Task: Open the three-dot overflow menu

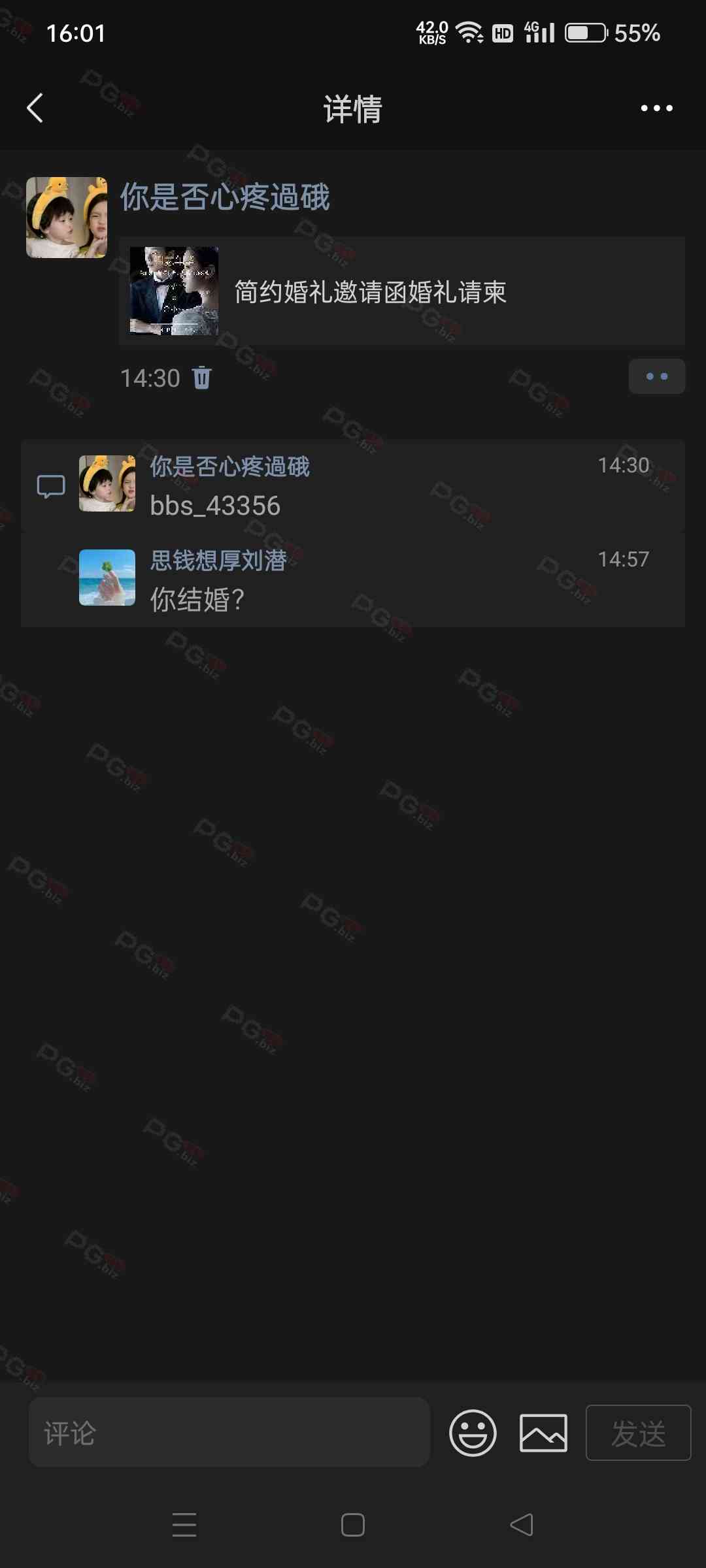Action: point(656,108)
